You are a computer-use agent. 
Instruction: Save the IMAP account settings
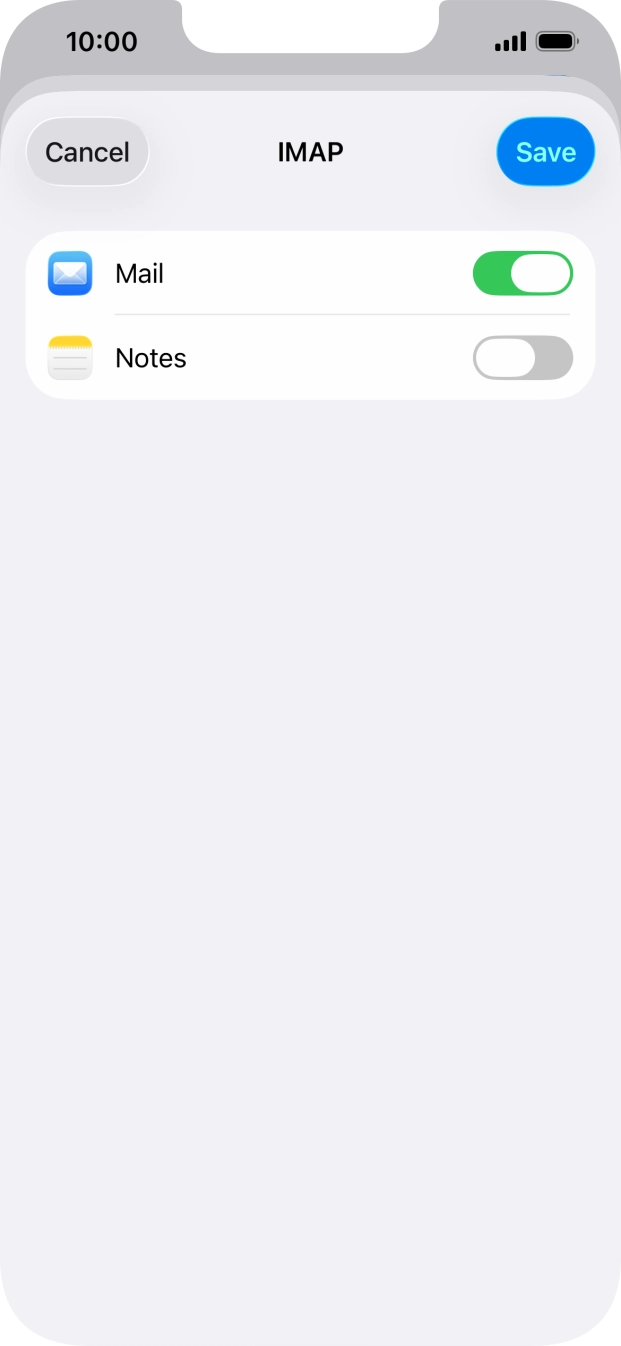tap(545, 152)
